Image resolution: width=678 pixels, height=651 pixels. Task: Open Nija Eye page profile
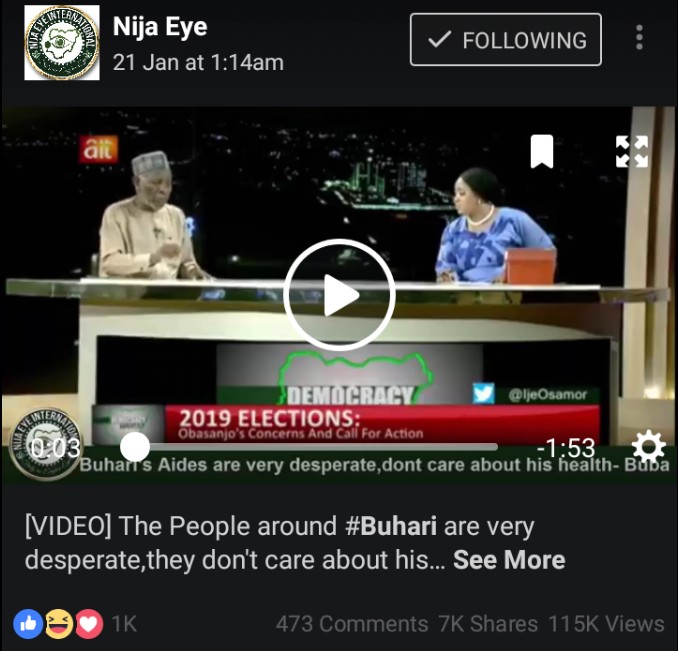(x=161, y=29)
